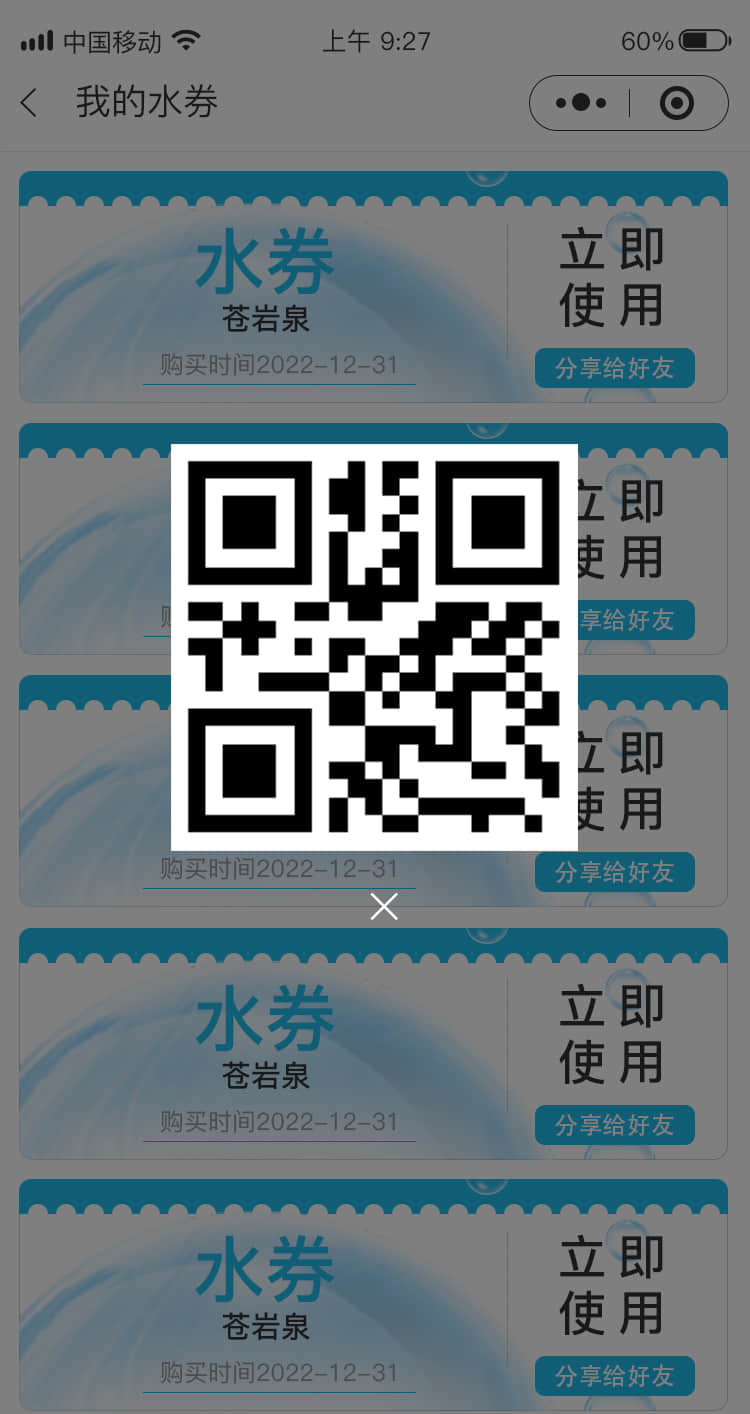Open the mini program options menu
The image size is (750, 1414).
pyautogui.click(x=578, y=102)
